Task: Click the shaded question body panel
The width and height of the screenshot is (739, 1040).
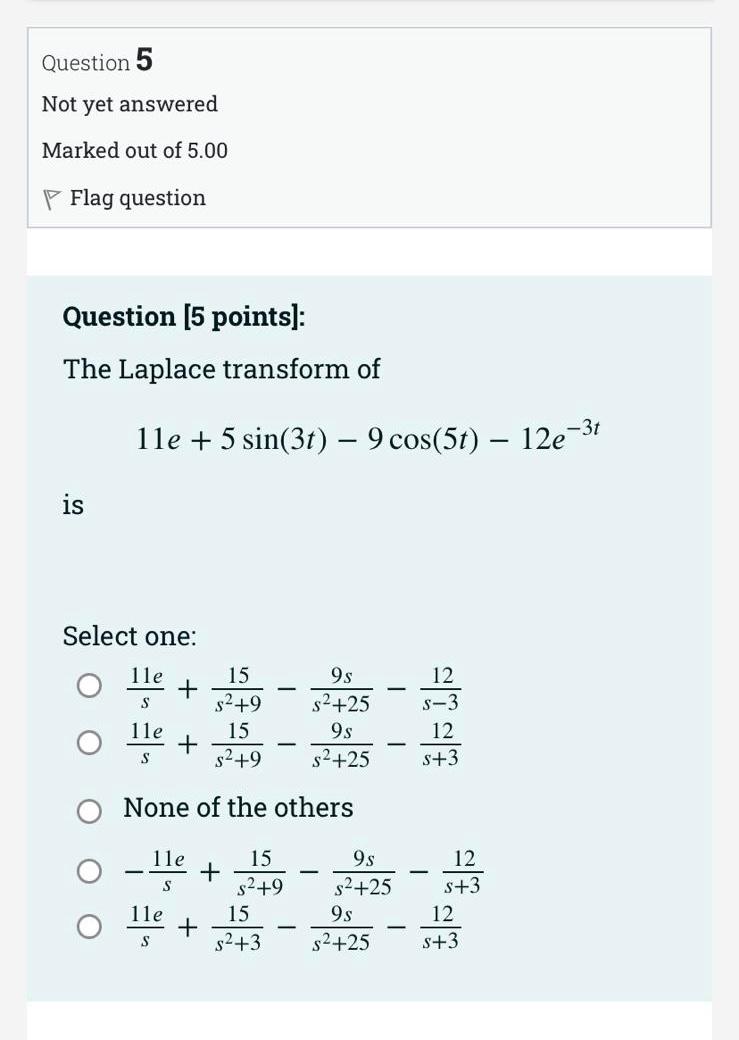Action: tap(600, 560)
